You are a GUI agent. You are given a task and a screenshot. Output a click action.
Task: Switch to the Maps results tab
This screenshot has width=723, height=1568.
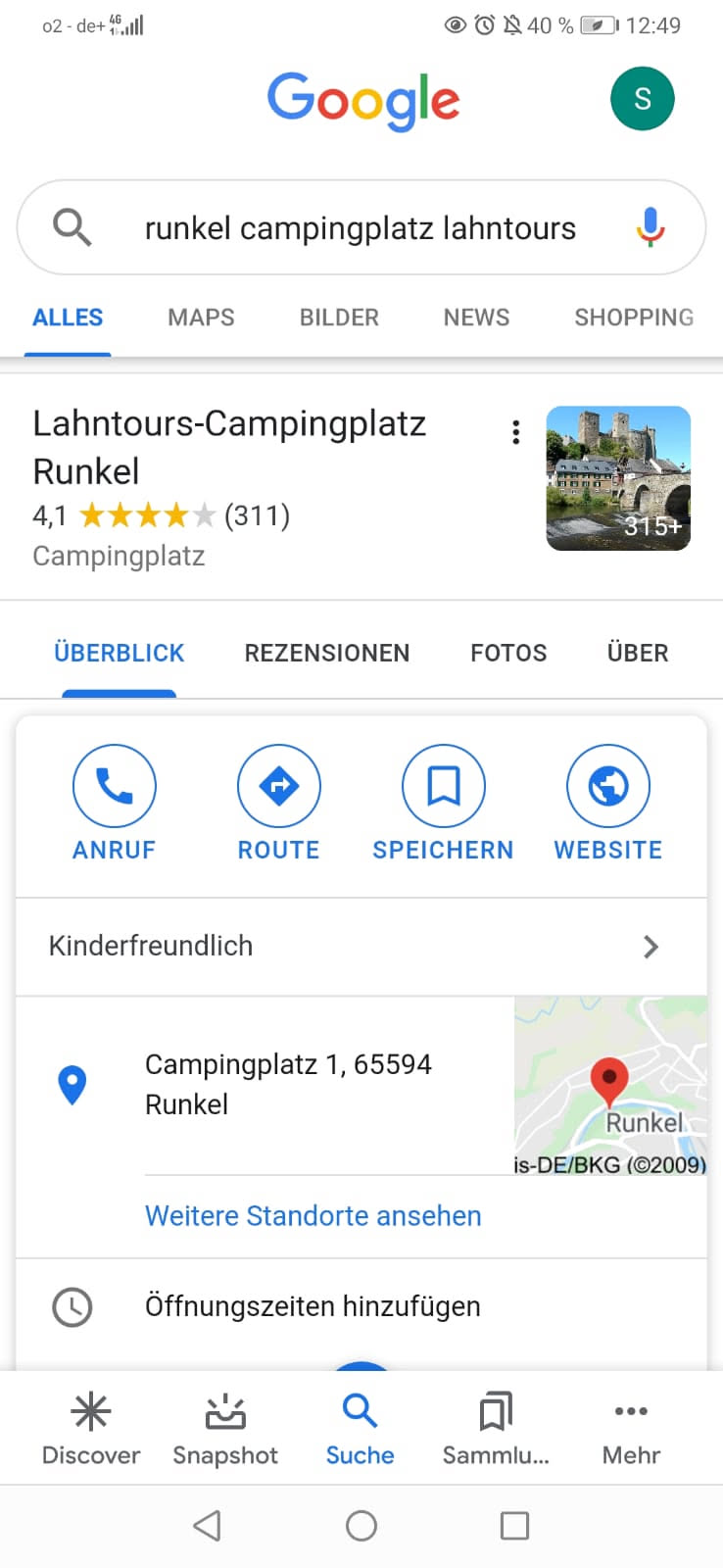click(201, 318)
